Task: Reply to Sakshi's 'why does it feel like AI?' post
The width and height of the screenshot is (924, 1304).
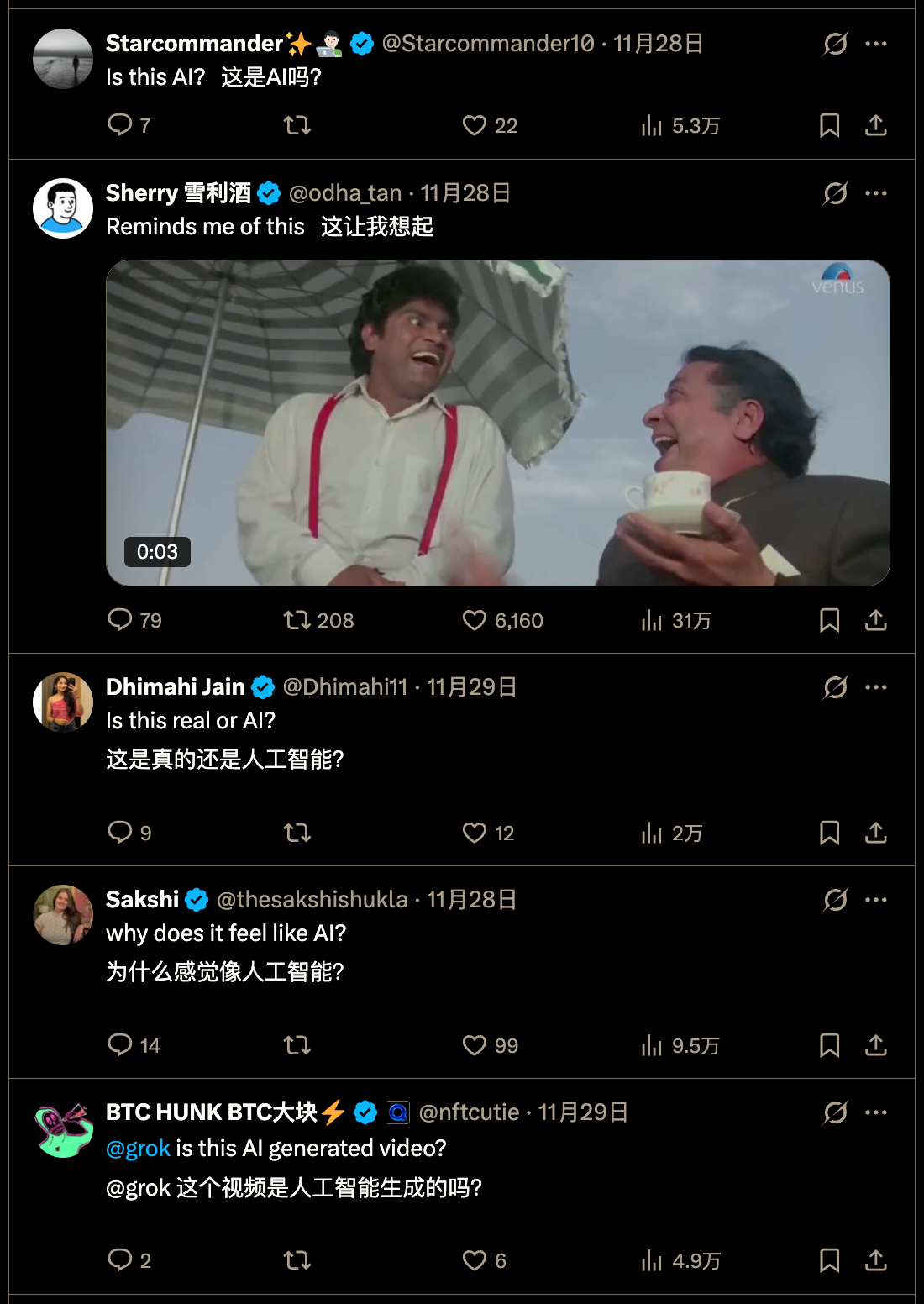Action: click(x=120, y=1047)
